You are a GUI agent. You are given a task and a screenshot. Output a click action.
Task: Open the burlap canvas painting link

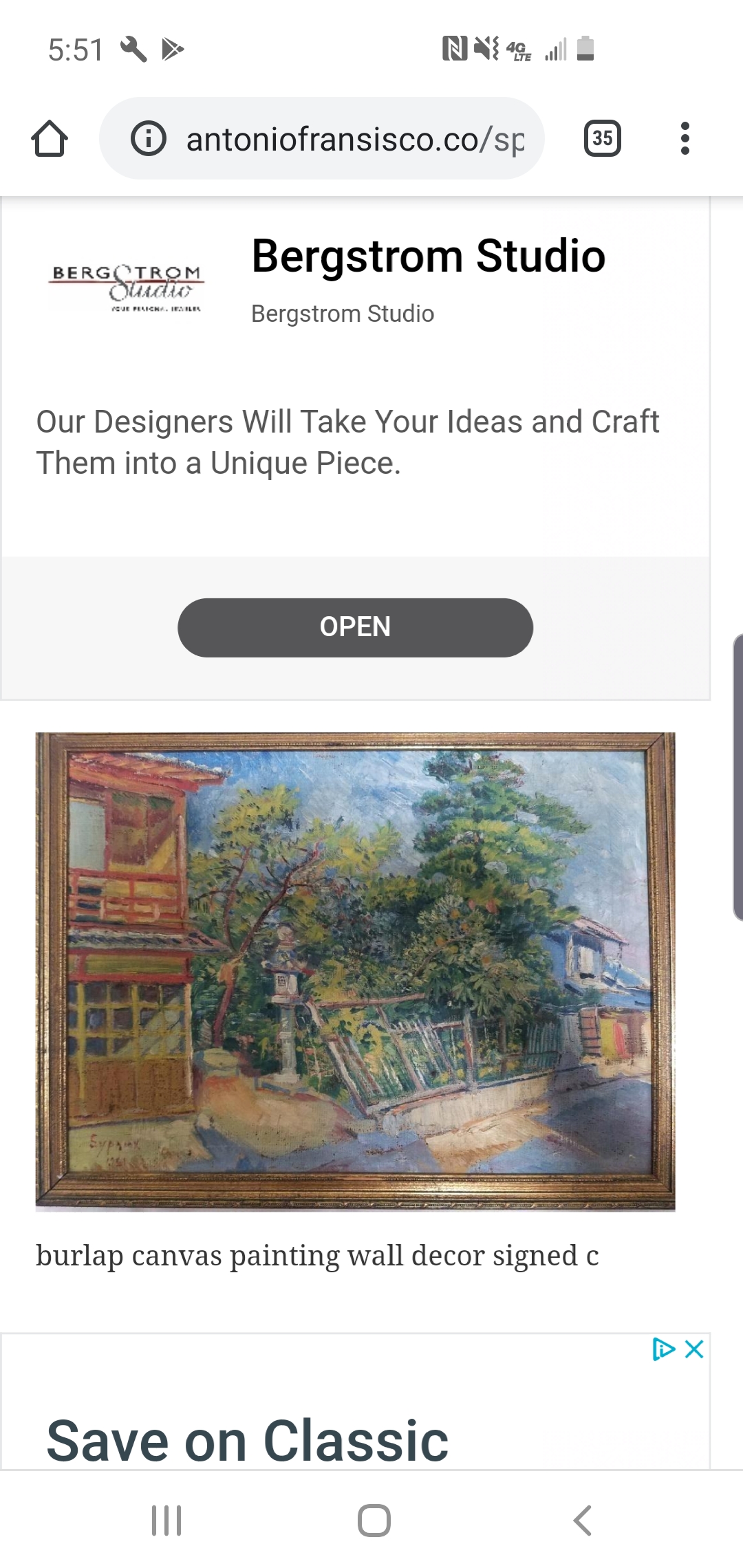point(316,1255)
